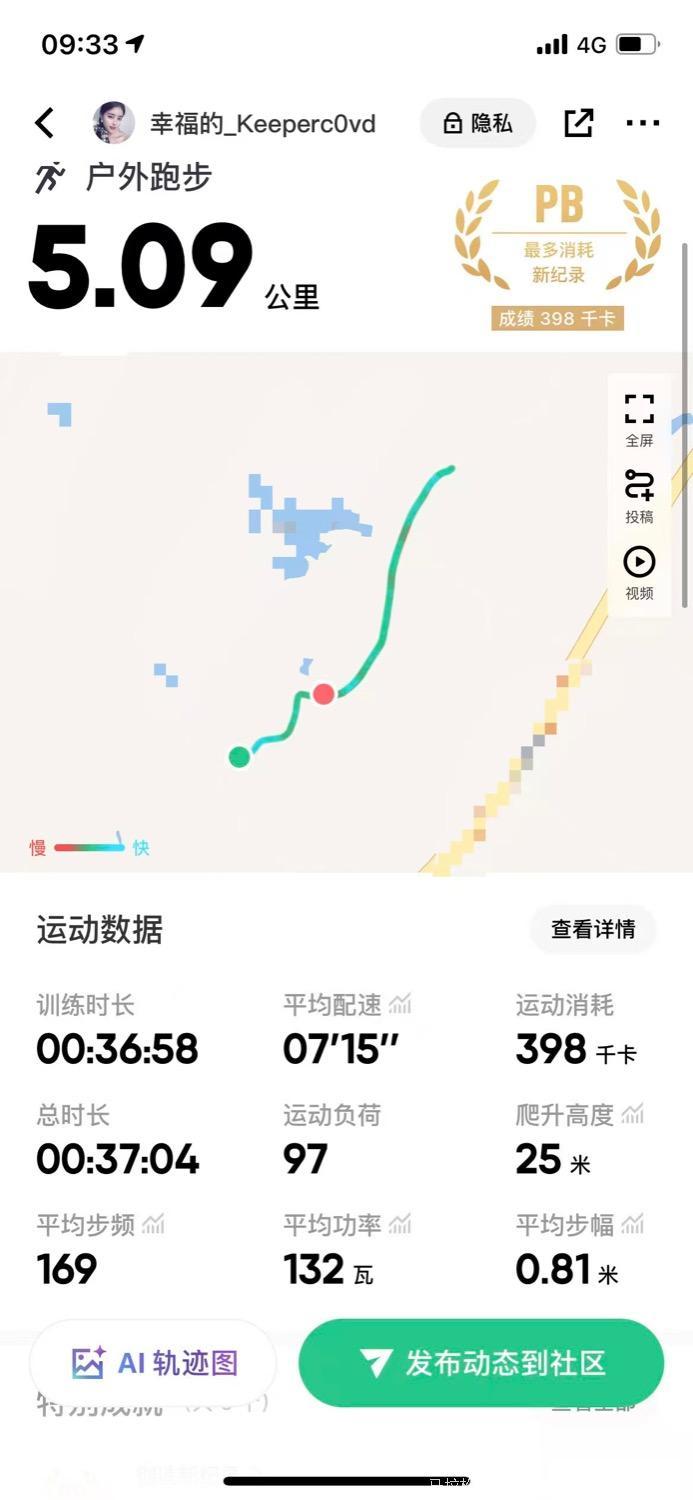The width and height of the screenshot is (693, 1500).
Task: Expand the map with 全屏
Action: [x=639, y=419]
